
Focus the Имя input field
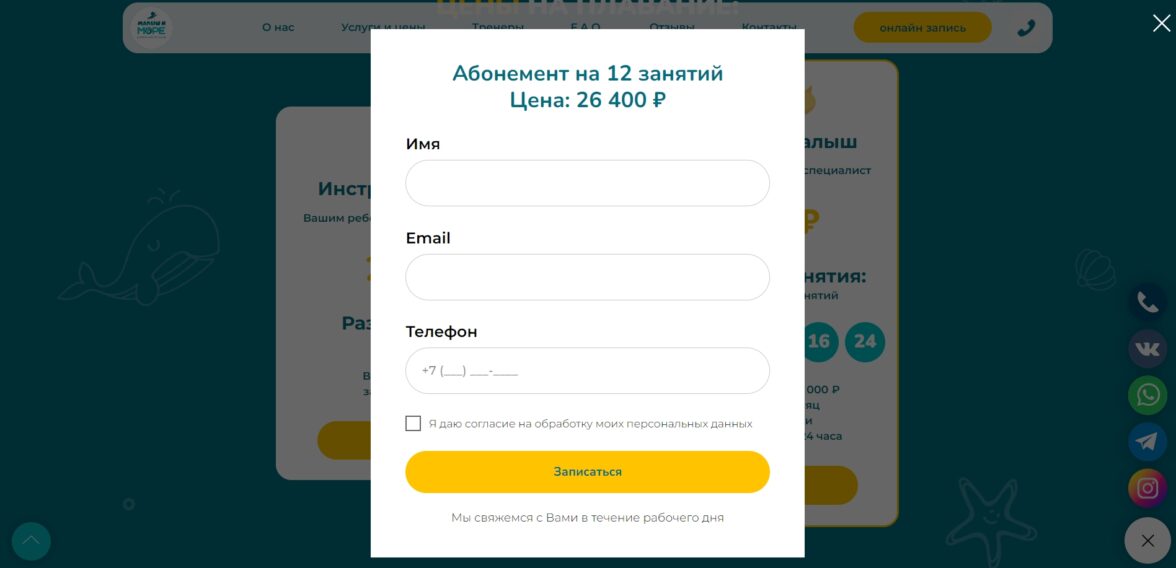pos(587,183)
